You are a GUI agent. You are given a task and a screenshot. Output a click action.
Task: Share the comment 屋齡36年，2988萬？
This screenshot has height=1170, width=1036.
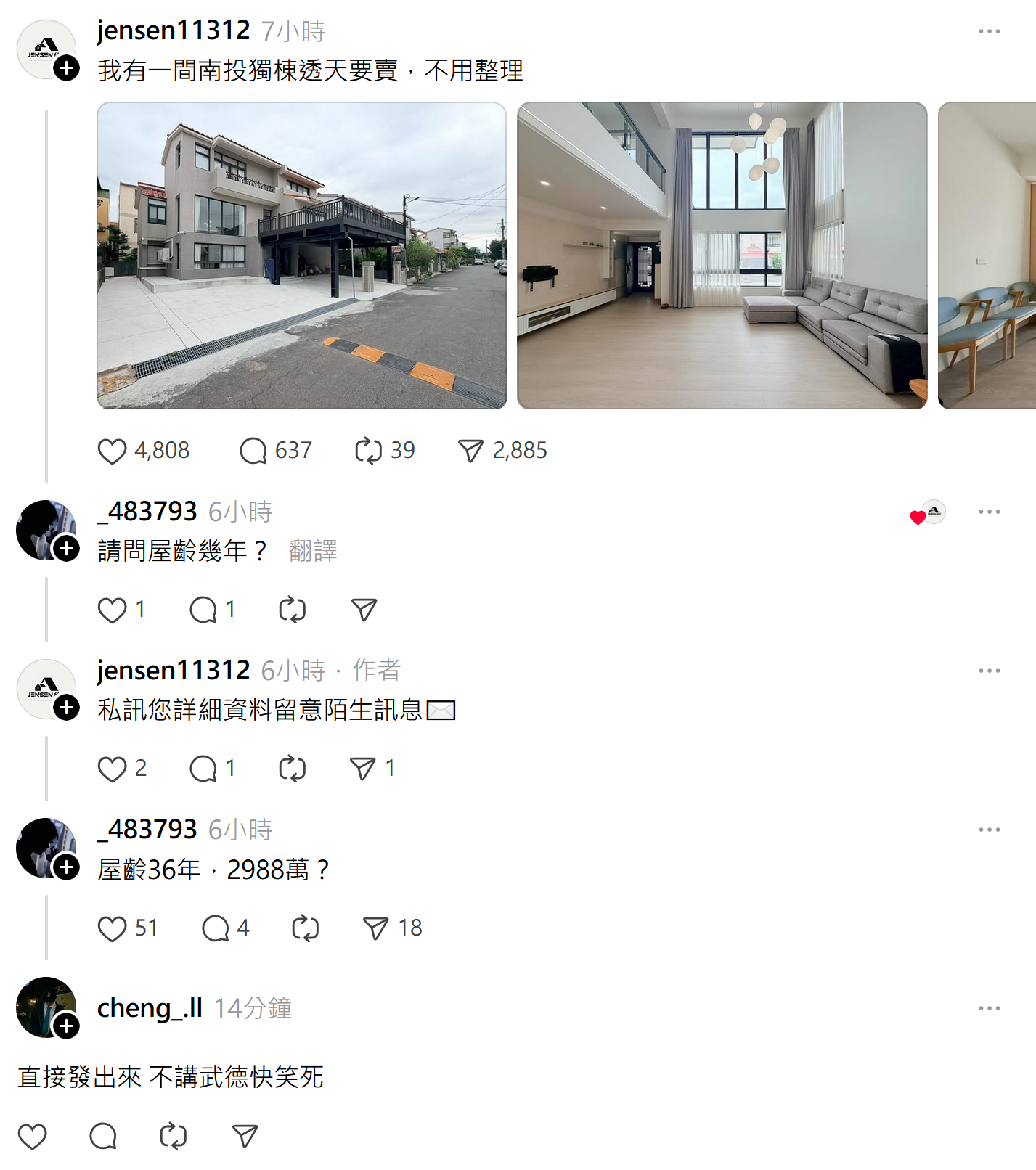(x=375, y=928)
